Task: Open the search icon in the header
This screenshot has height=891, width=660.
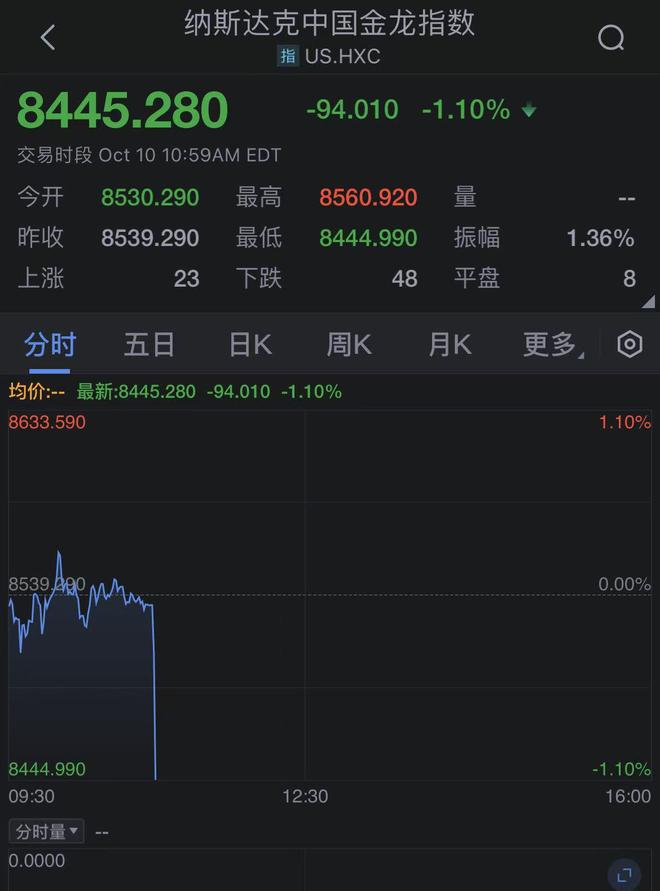Action: point(611,38)
